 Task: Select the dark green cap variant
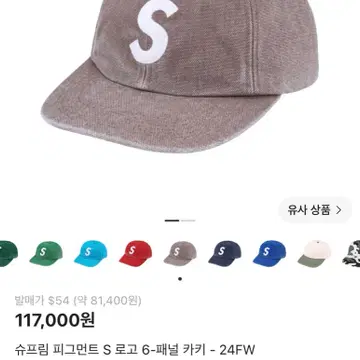9,253
